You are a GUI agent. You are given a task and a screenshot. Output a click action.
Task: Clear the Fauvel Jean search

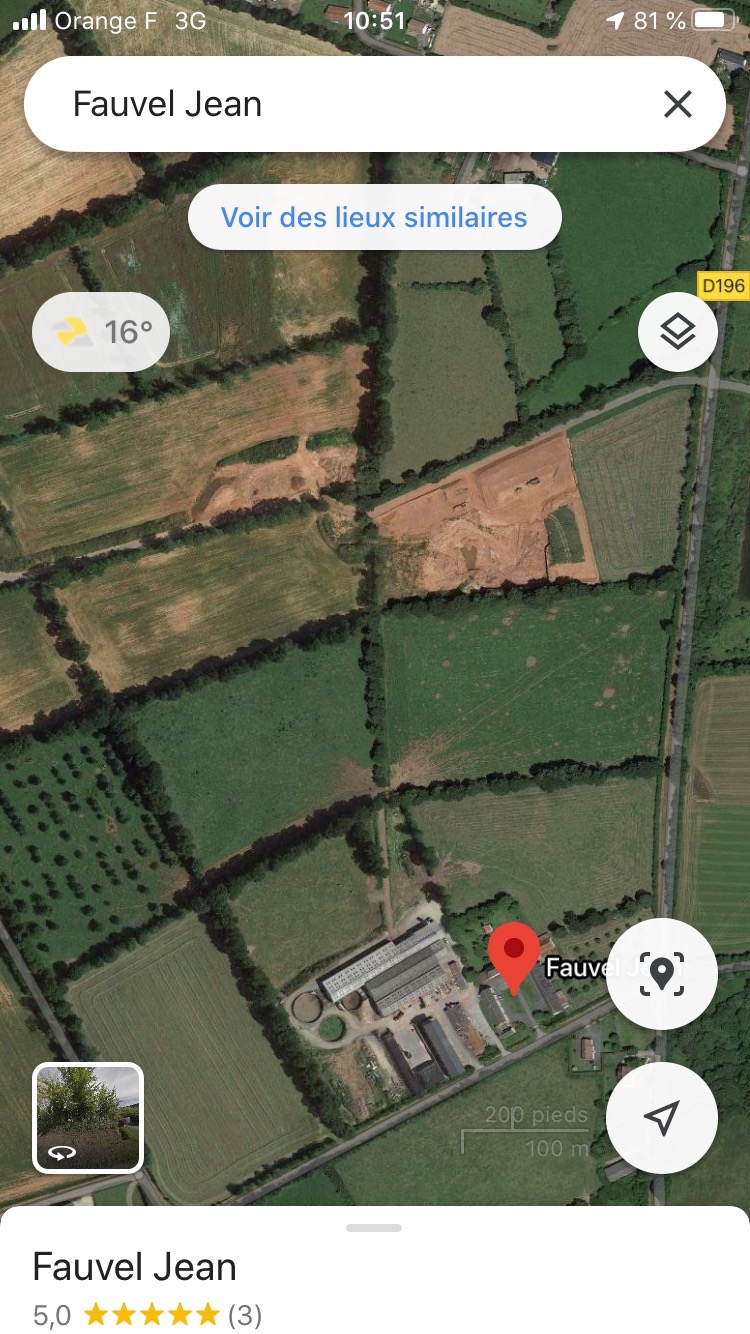pos(678,104)
